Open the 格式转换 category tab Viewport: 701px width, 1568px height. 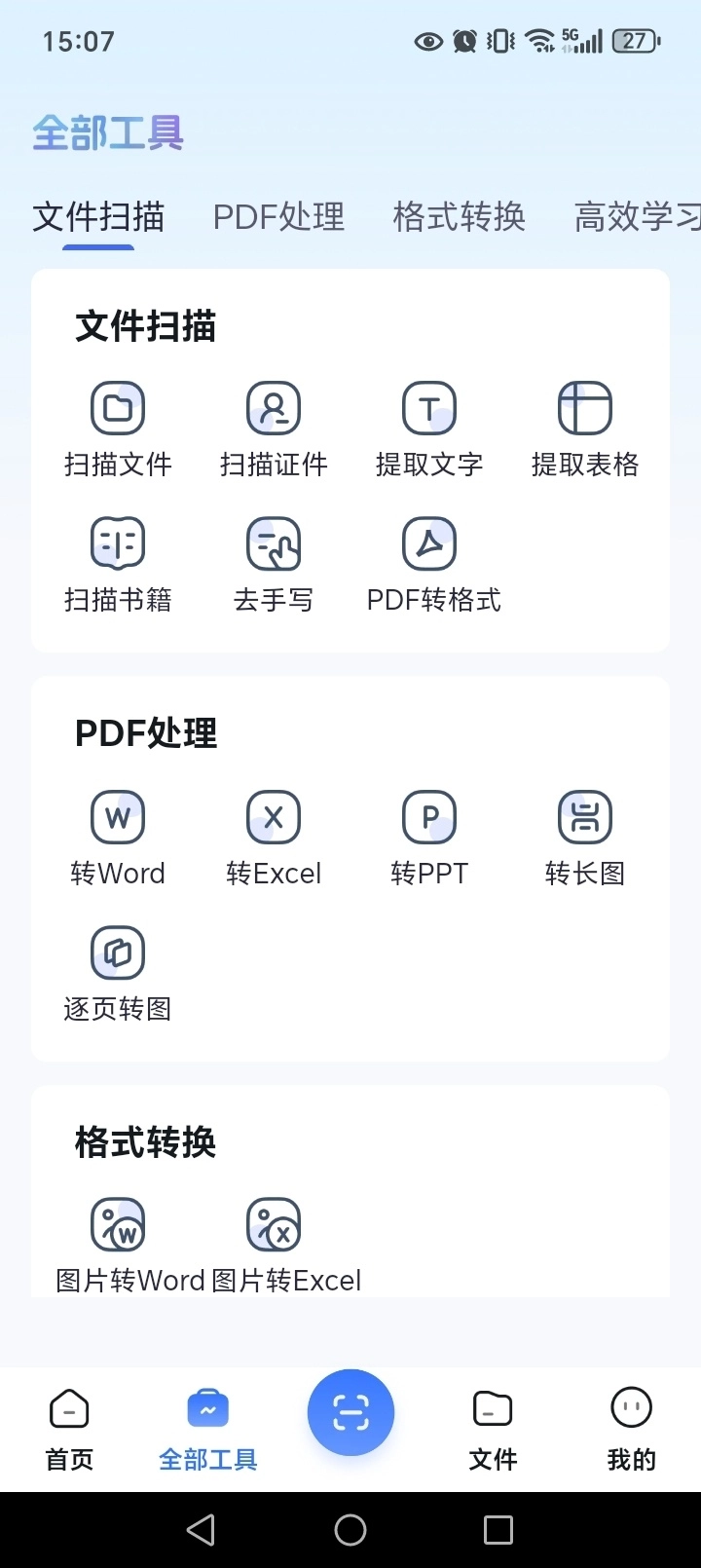click(x=458, y=216)
